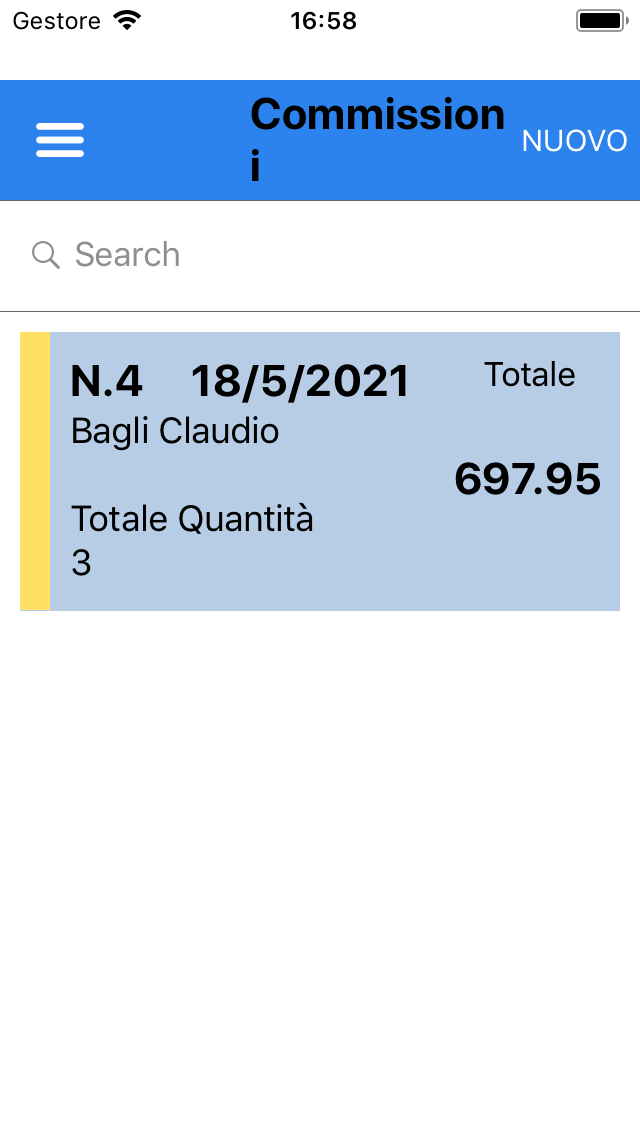Focus the Search field
The width and height of the screenshot is (640, 1136).
[x=320, y=255]
